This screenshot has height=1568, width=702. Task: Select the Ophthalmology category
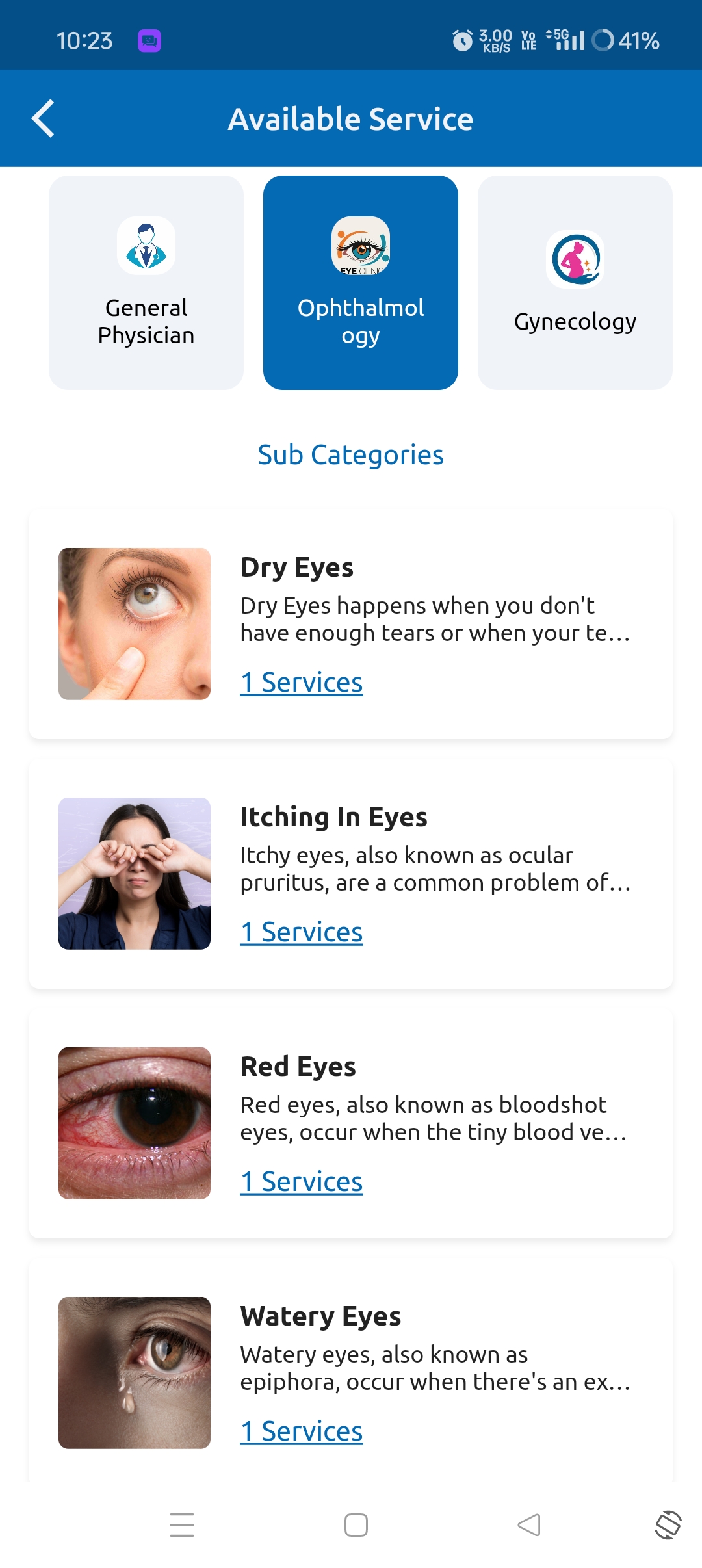pos(361,283)
